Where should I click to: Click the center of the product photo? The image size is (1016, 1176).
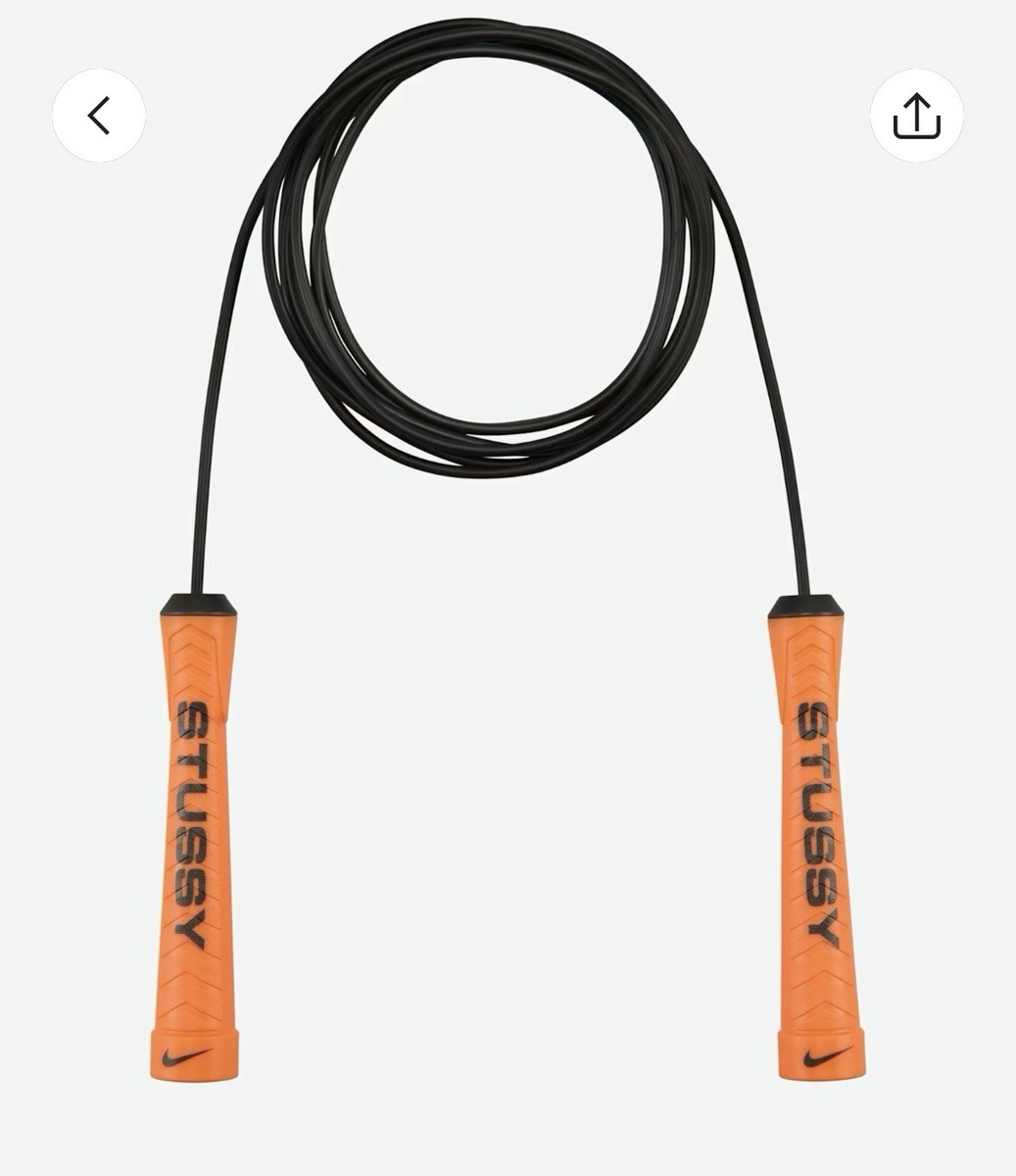508,588
